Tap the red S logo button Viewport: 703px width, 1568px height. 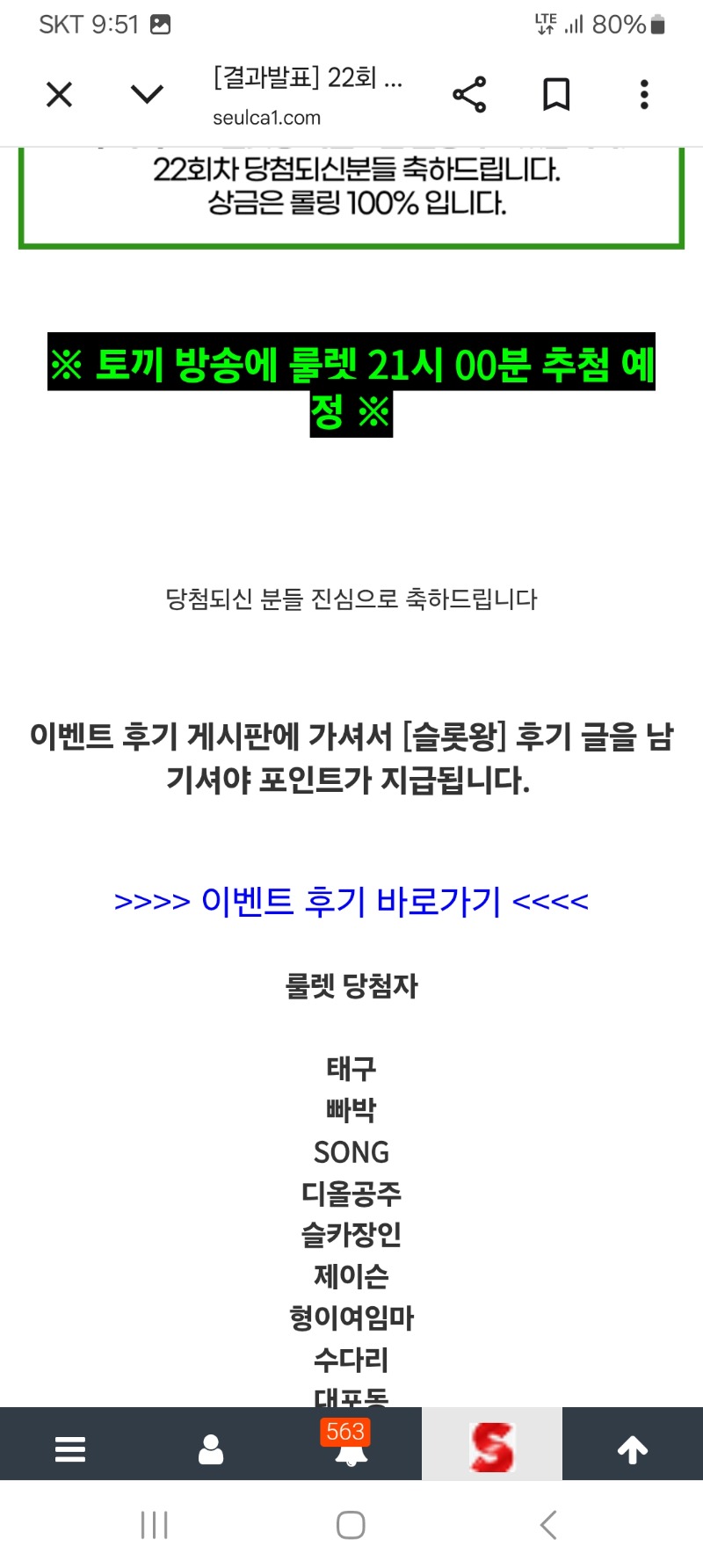[492, 1447]
